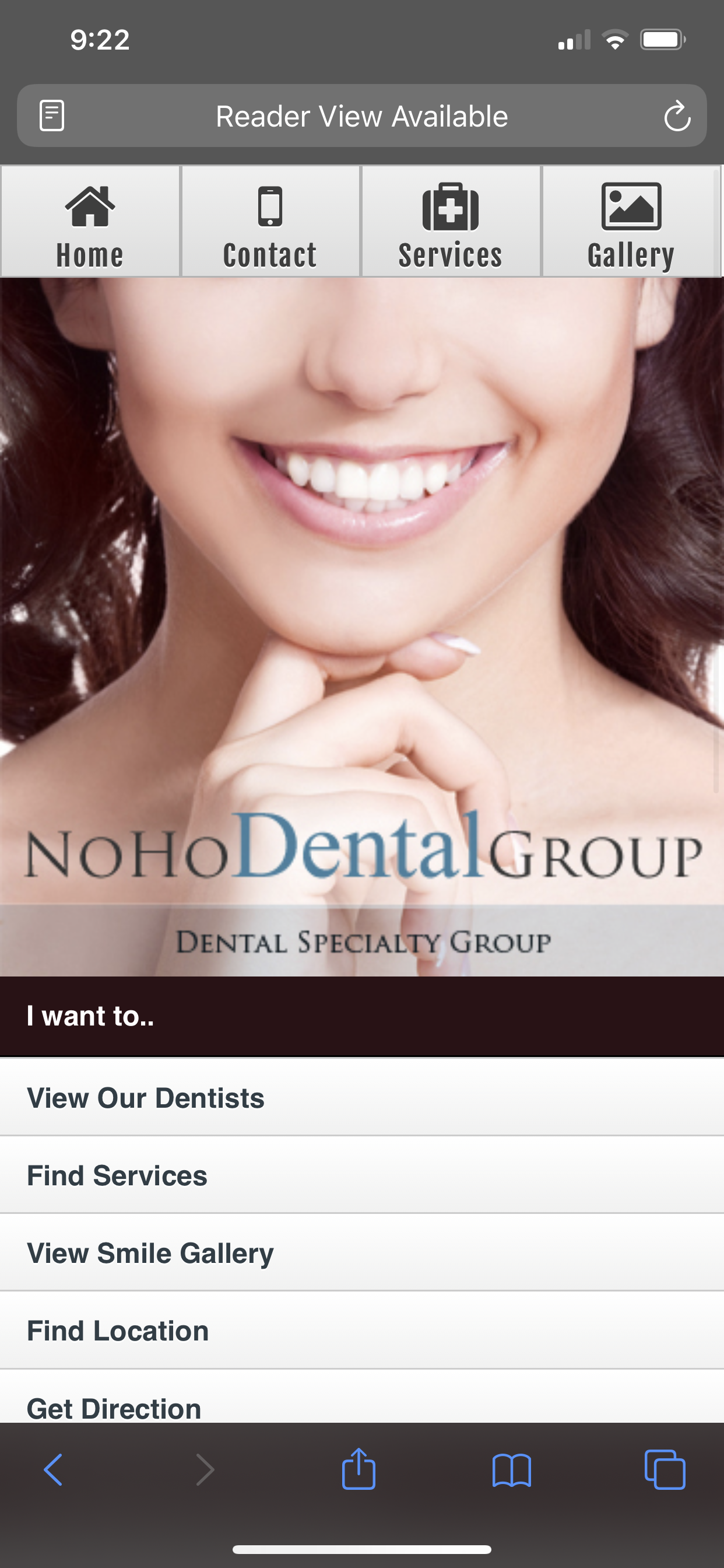
Task: Open the Gallery tab
Action: coord(631,223)
